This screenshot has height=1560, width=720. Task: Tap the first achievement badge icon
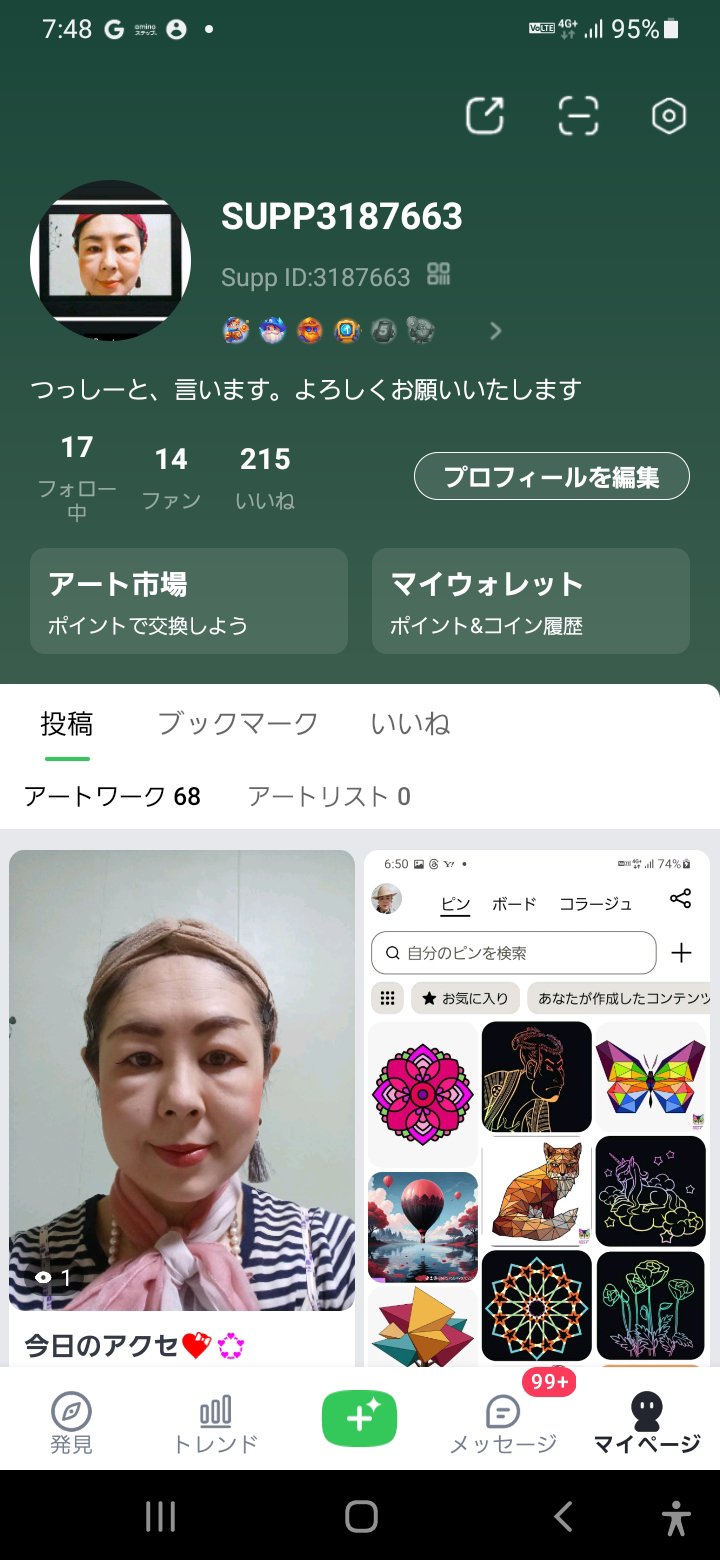click(x=235, y=330)
